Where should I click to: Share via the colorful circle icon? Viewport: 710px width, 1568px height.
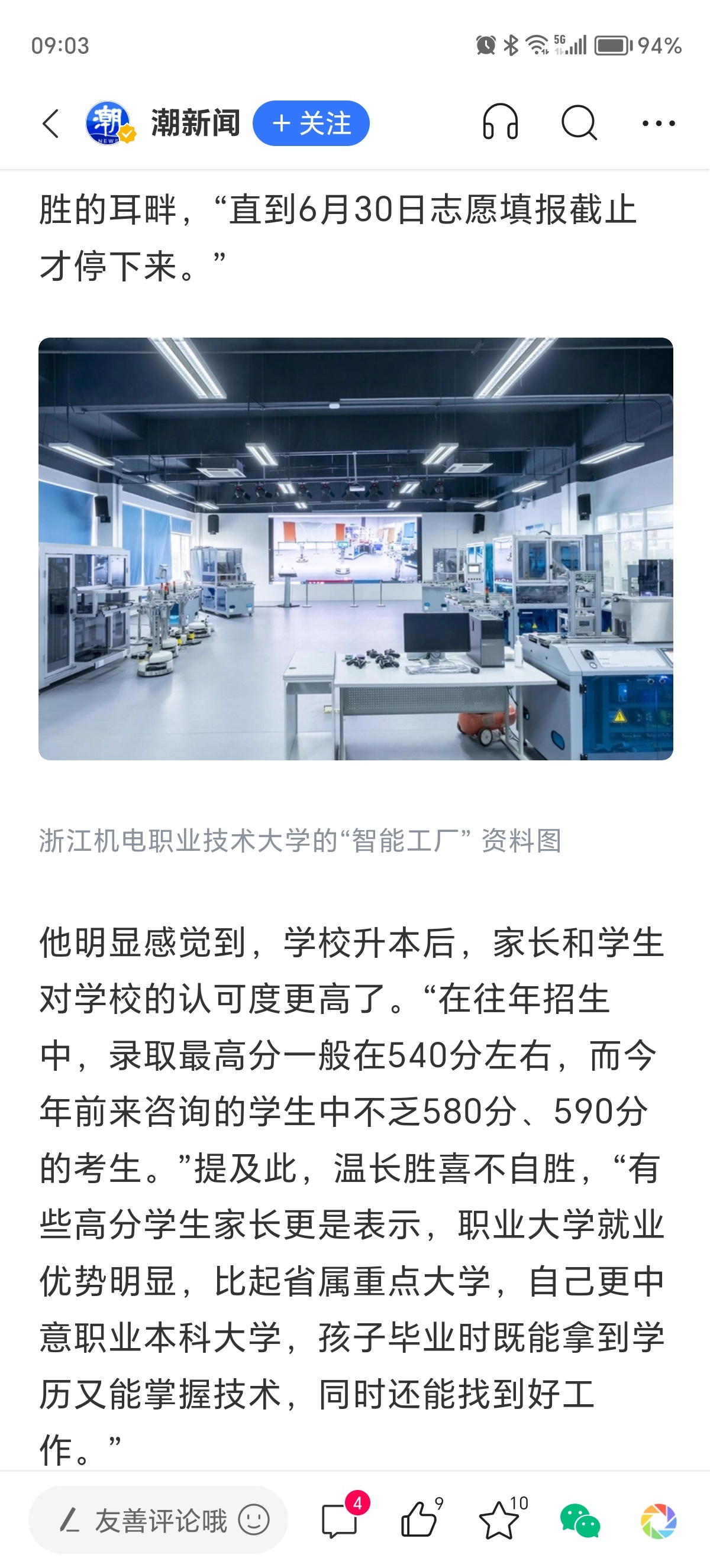click(659, 1520)
